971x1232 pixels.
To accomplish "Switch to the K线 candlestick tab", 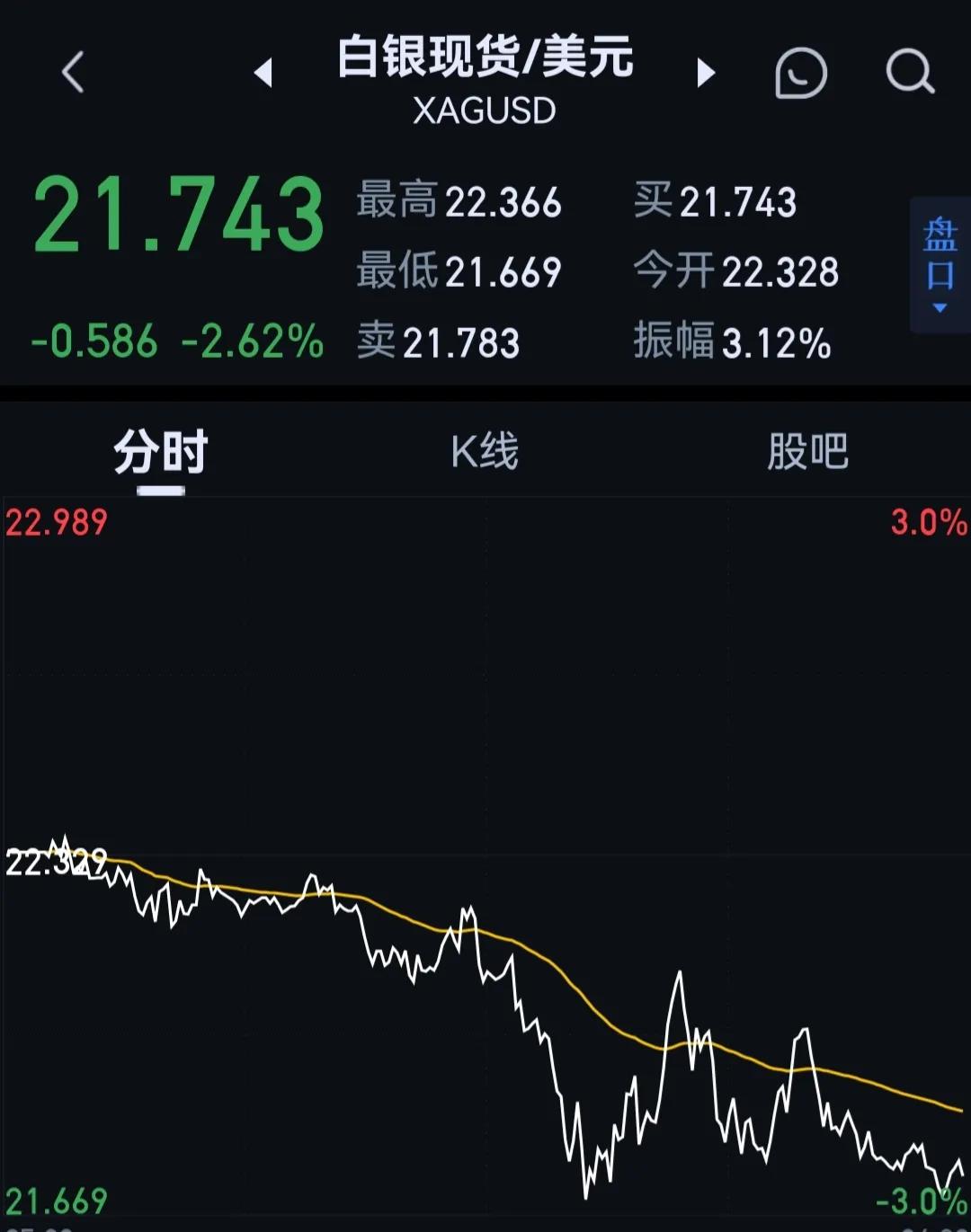I will [x=485, y=452].
